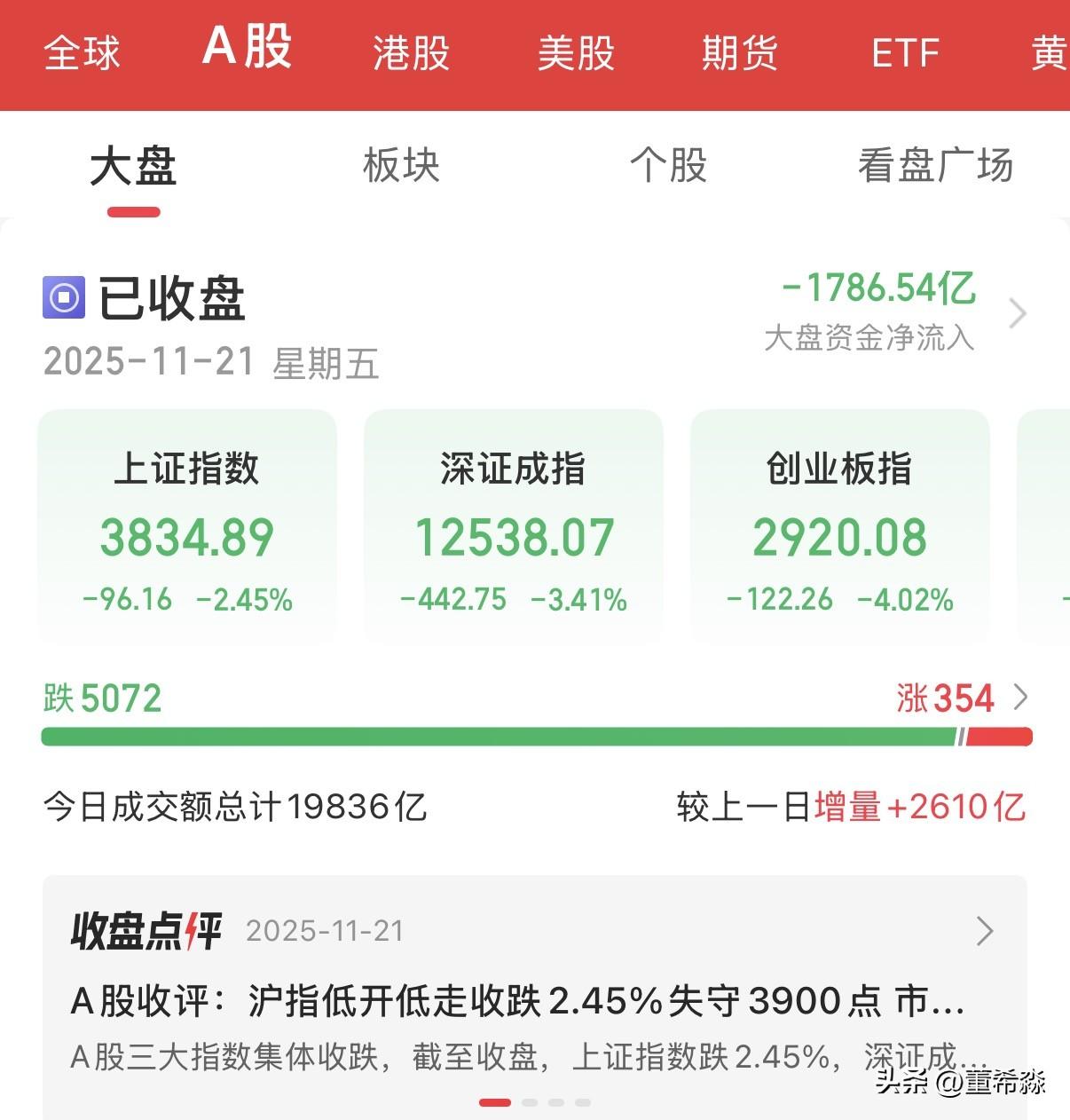Open the 收盘点评 A股收评 article
1070x1120 pixels.
pyautogui.click(x=534, y=1001)
